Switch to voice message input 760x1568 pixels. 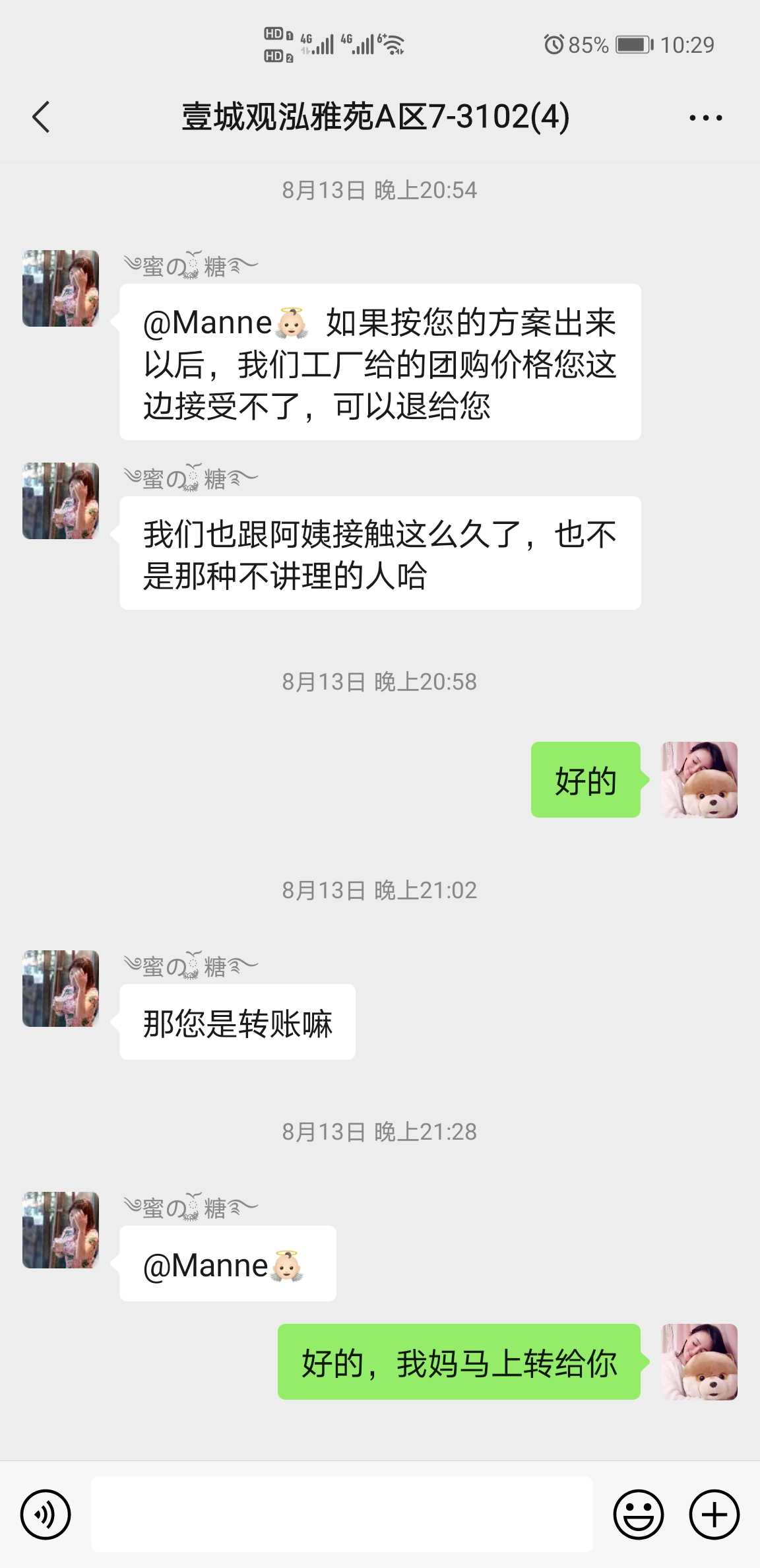[x=46, y=1514]
